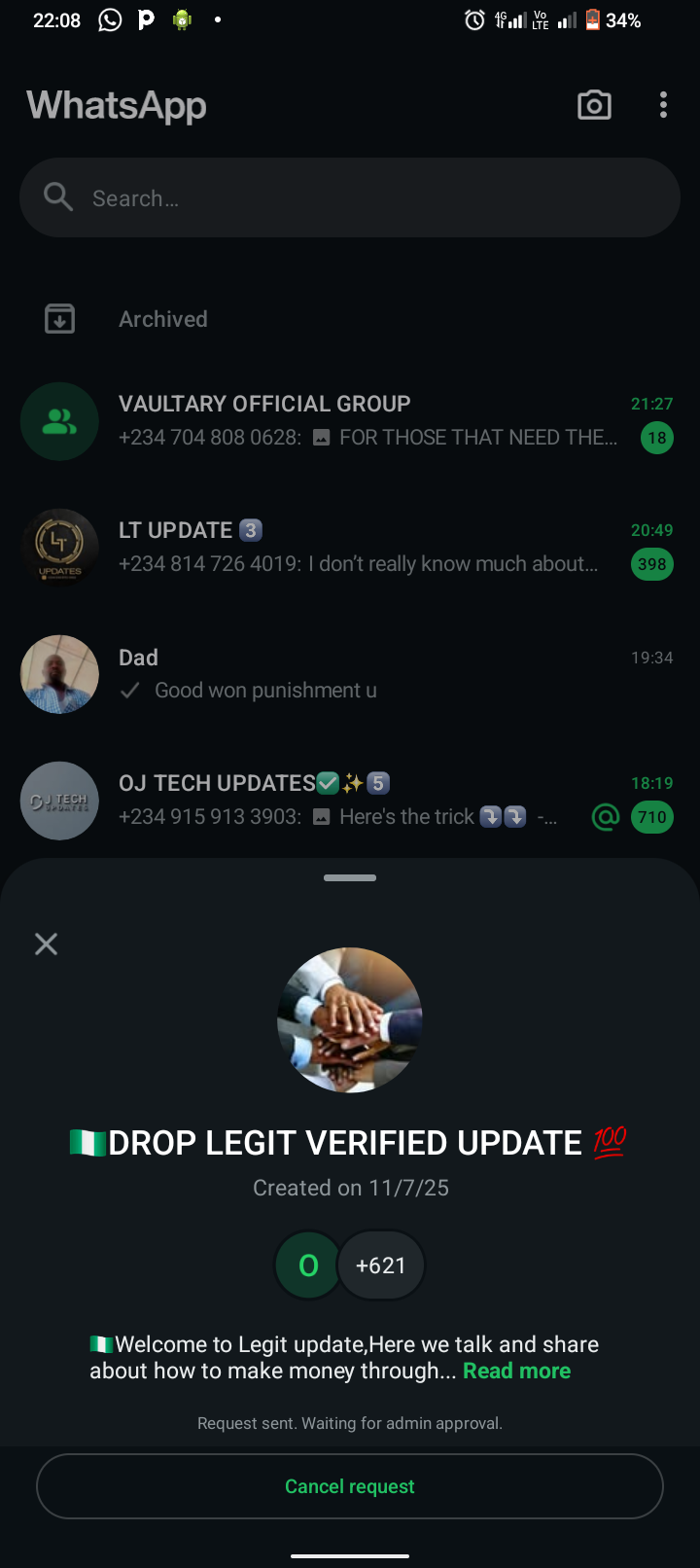Close the group invite sheet
Image resolution: width=700 pixels, height=1568 pixels.
pyautogui.click(x=46, y=944)
